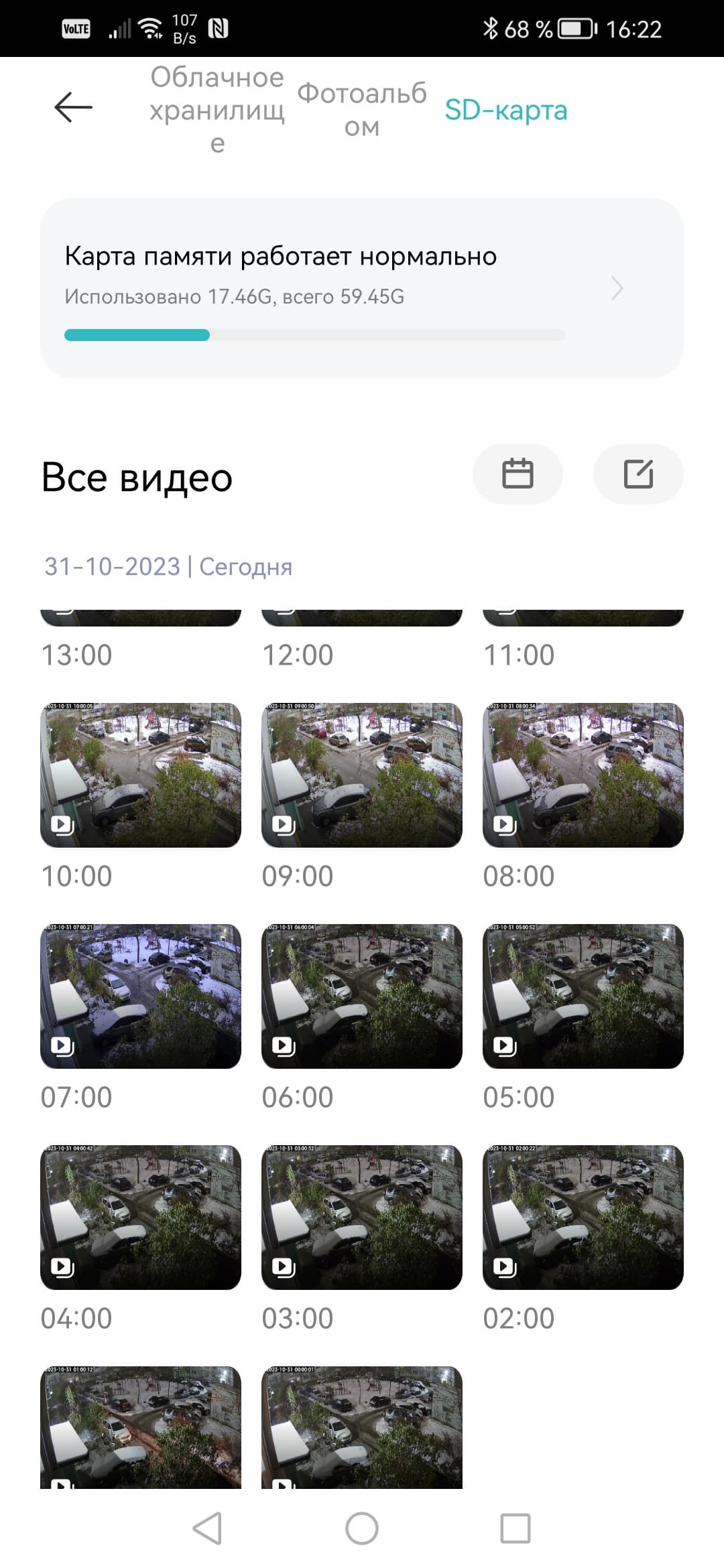
Task: Go back using the top-left arrow
Action: point(73,107)
